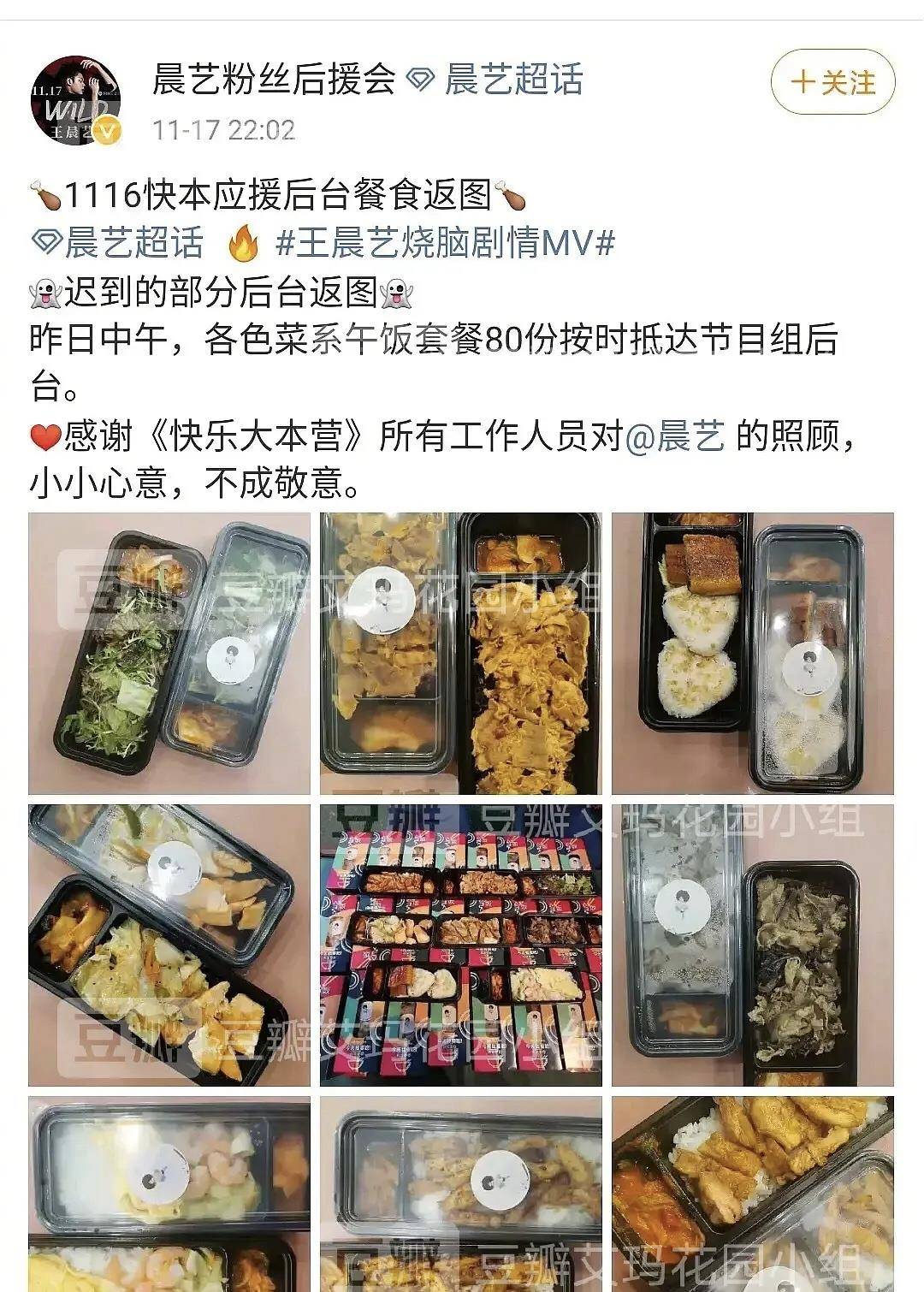Image resolution: width=924 pixels, height=1292 pixels.
Task: Open 晨艺超话 beside the username
Action: [512, 80]
